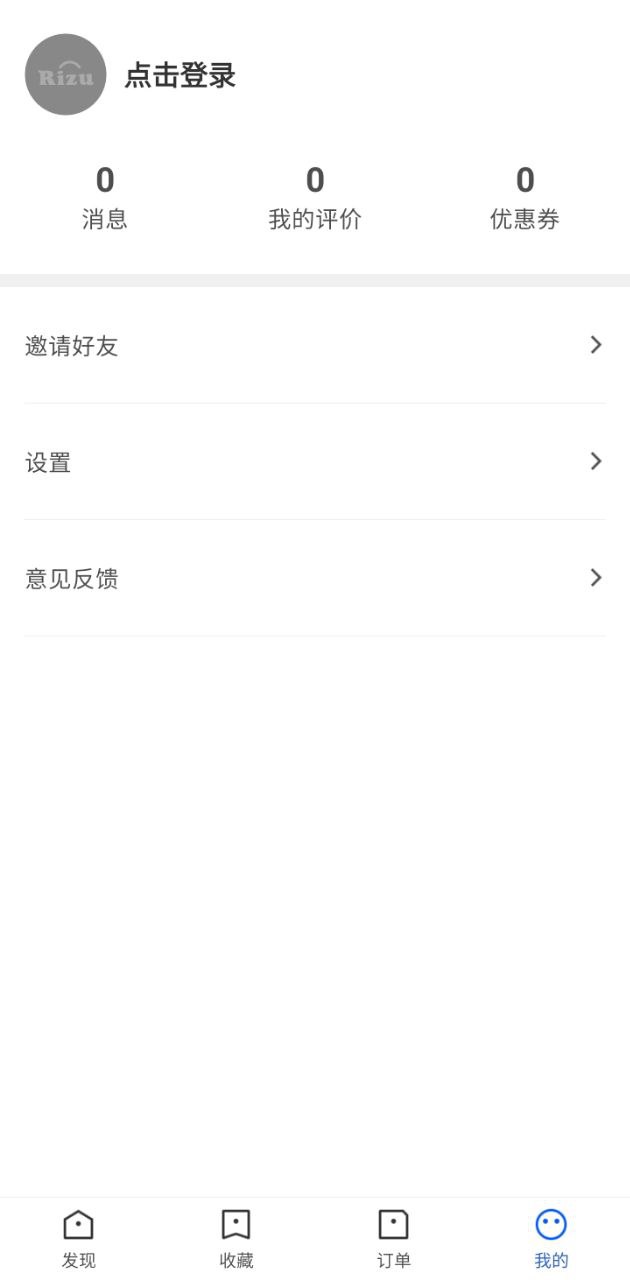The width and height of the screenshot is (630, 1280).
Task: Open 意见反馈 feedback
Action: pyautogui.click(x=315, y=578)
